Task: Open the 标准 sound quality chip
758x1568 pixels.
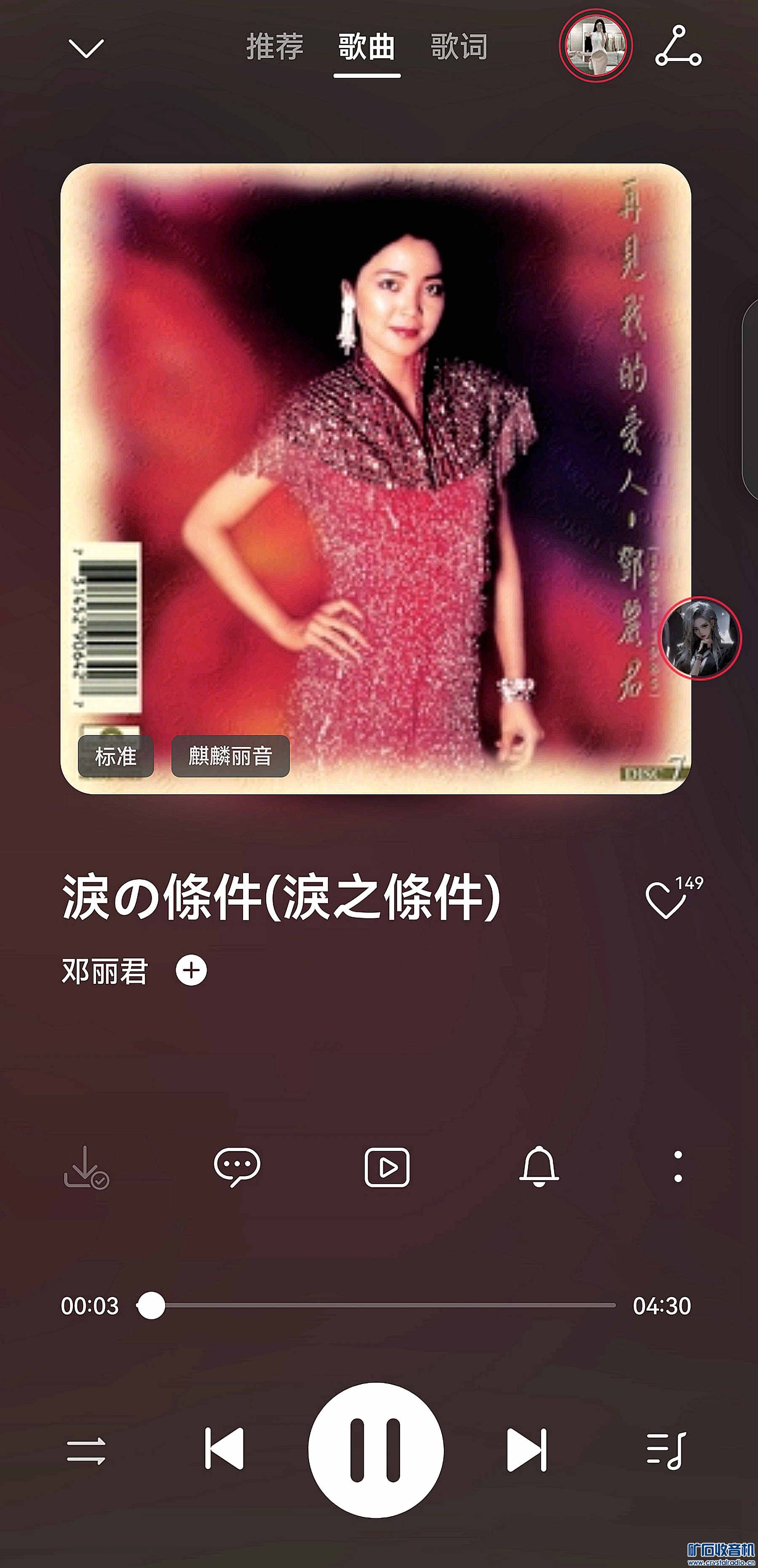Action: coord(116,756)
